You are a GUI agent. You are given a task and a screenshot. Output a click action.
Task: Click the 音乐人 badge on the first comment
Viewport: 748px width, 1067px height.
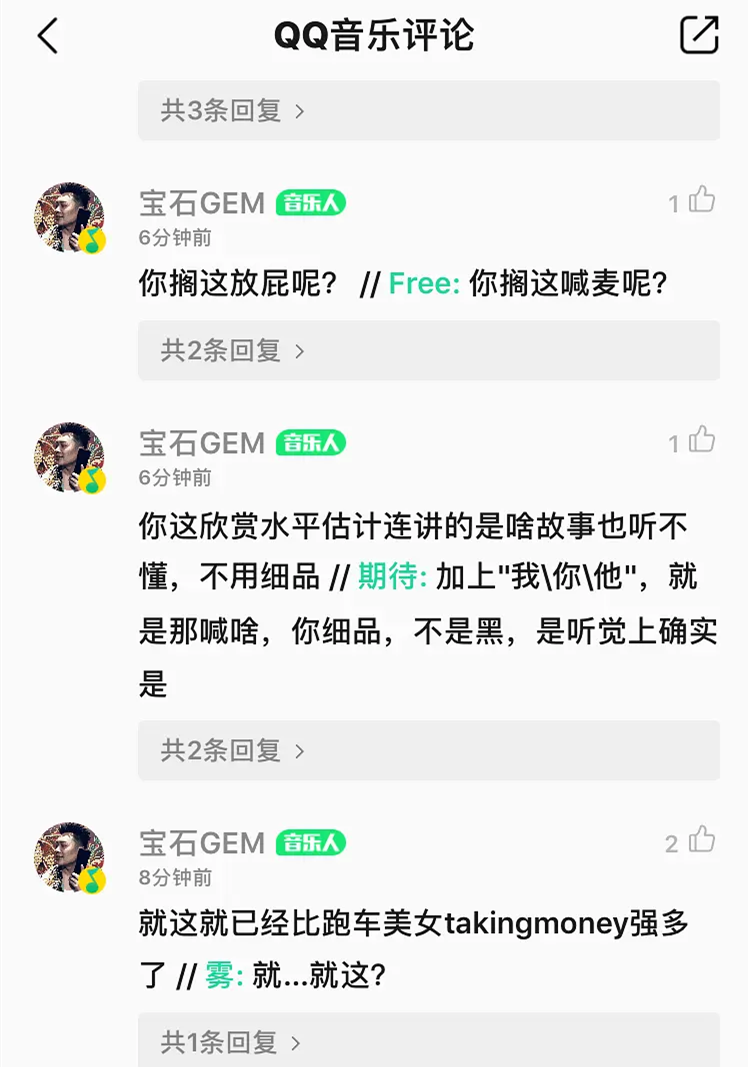point(310,202)
